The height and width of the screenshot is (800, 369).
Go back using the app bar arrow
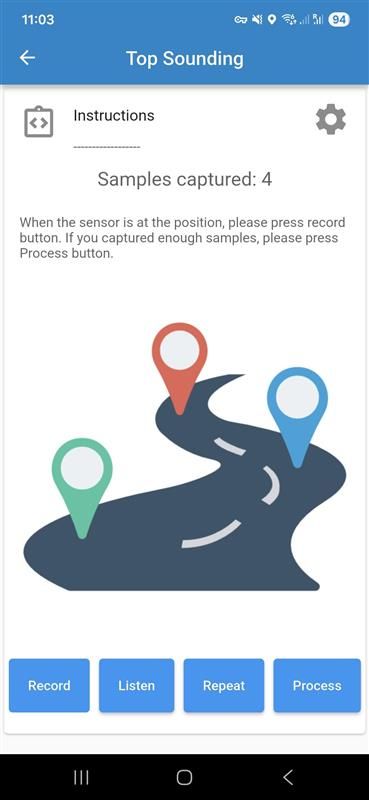(28, 58)
